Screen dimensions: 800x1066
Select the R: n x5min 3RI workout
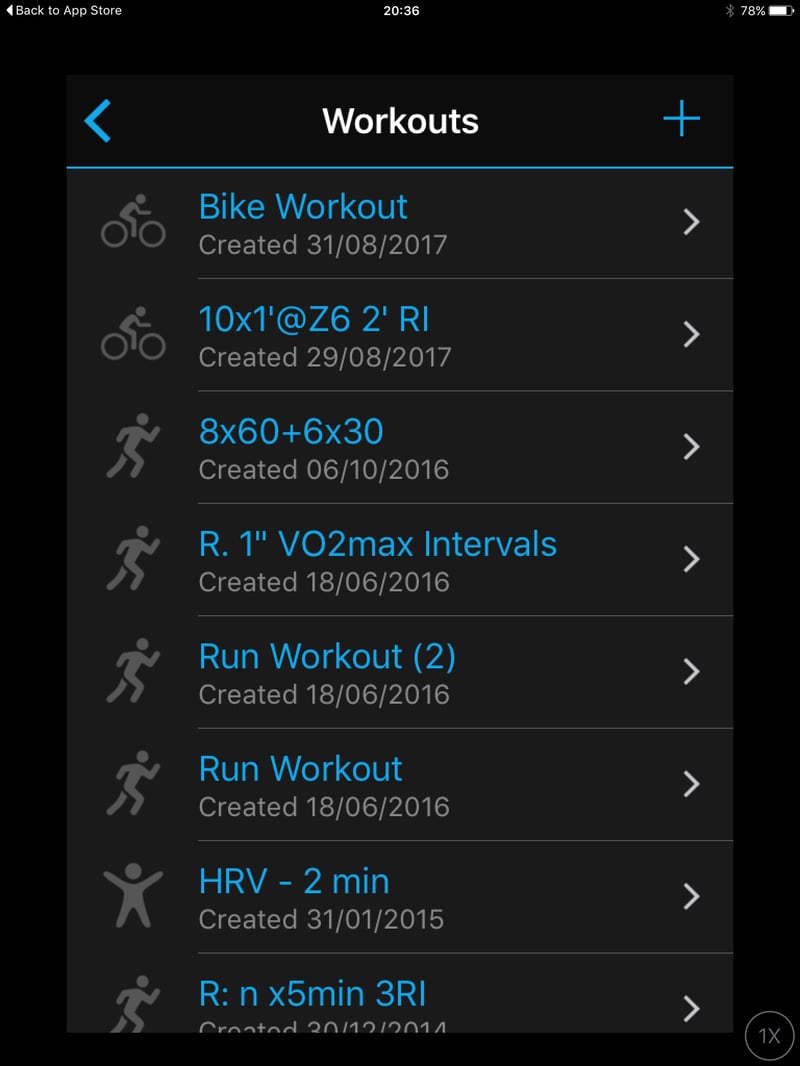(x=312, y=994)
